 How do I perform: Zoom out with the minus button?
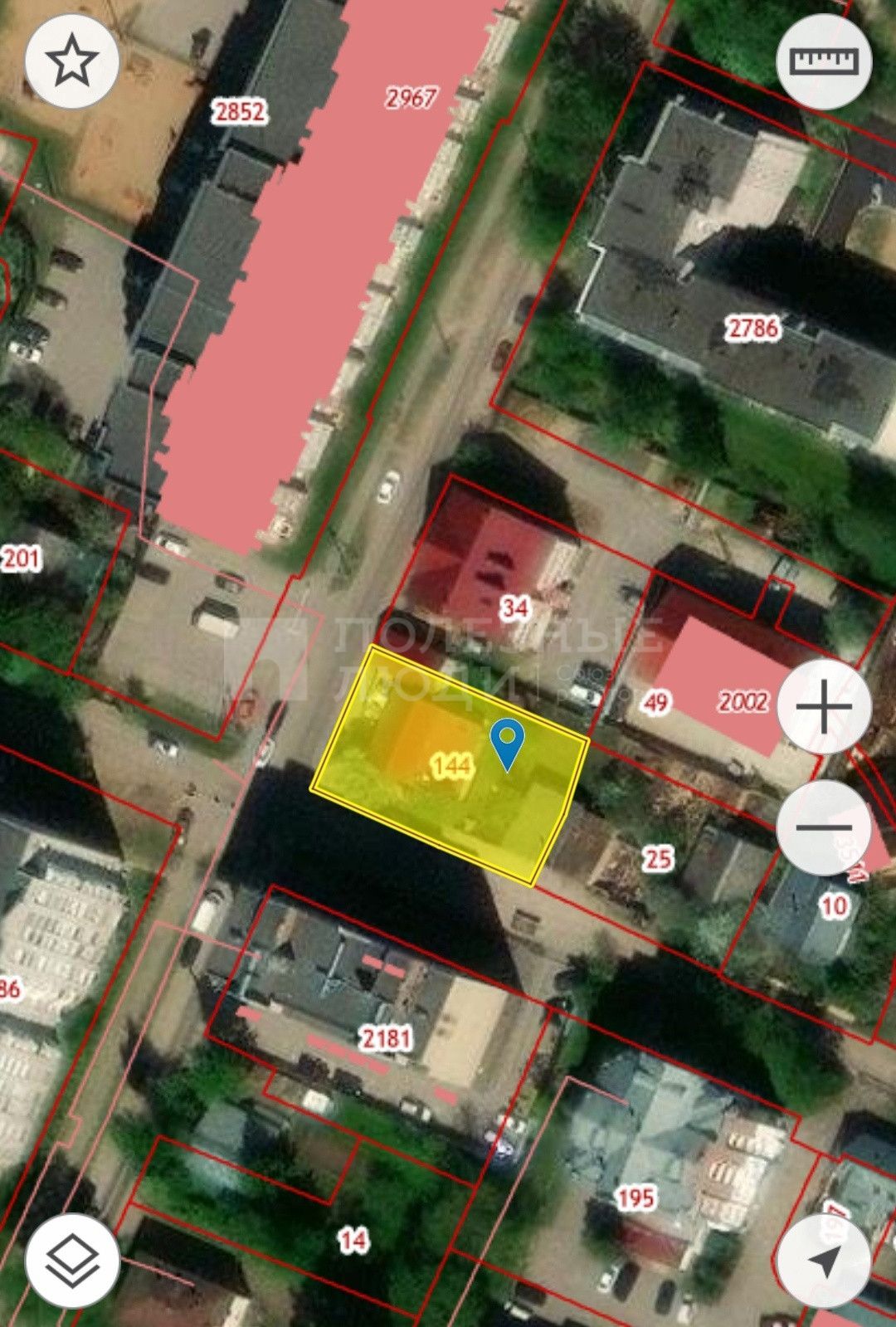pos(823,827)
